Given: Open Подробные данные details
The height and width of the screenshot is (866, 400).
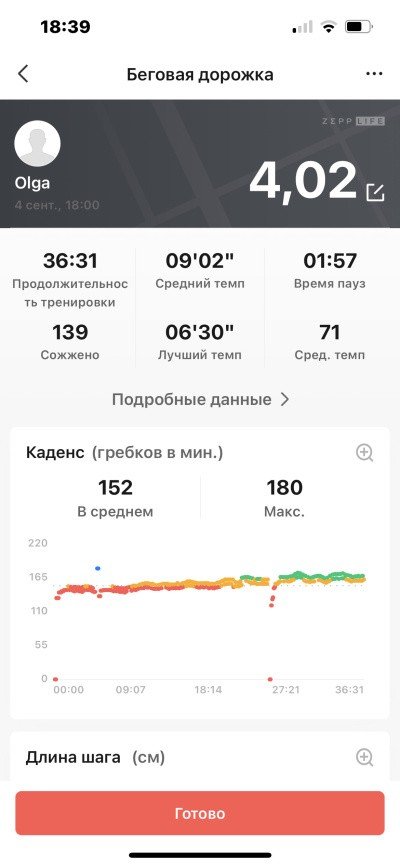Looking at the screenshot, I should (x=201, y=399).
